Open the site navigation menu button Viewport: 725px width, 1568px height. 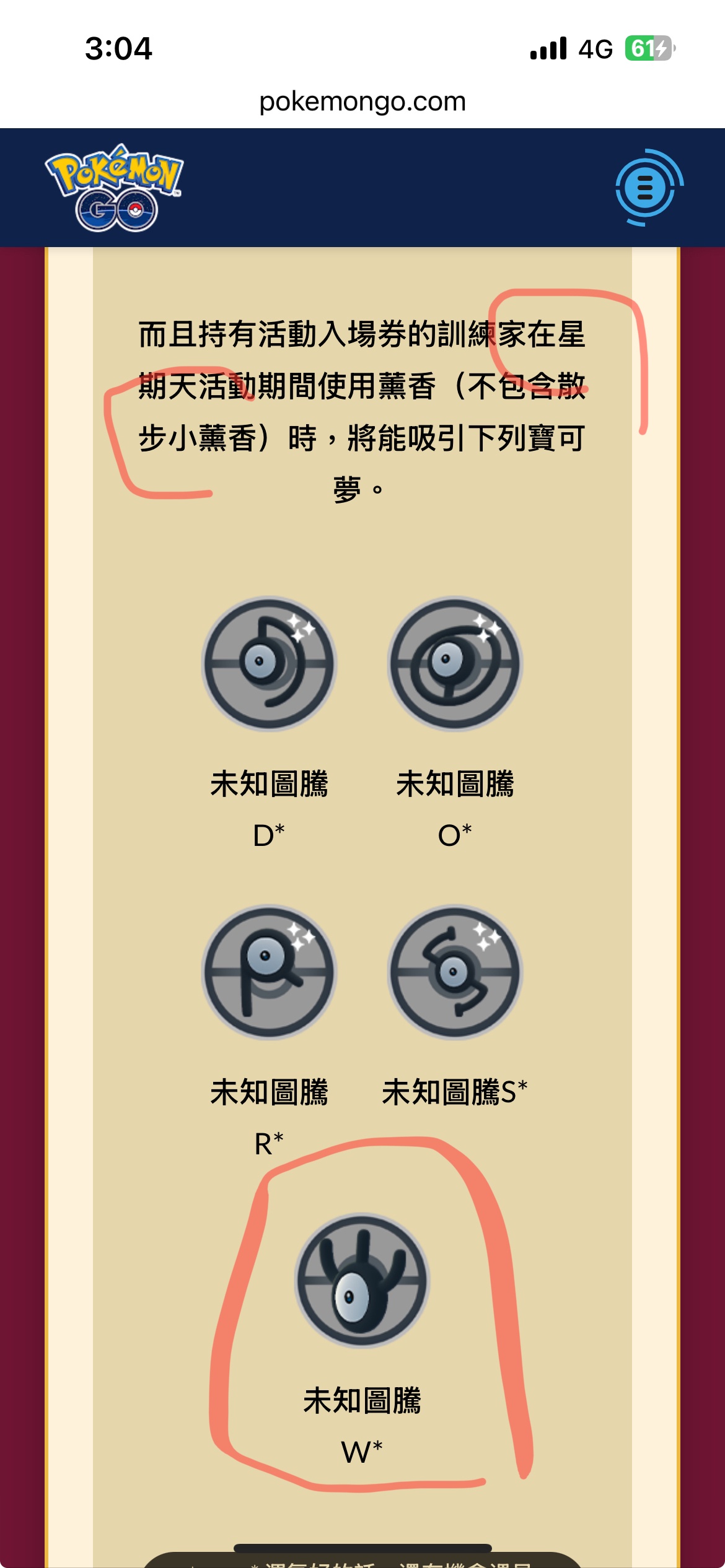pyautogui.click(x=645, y=188)
